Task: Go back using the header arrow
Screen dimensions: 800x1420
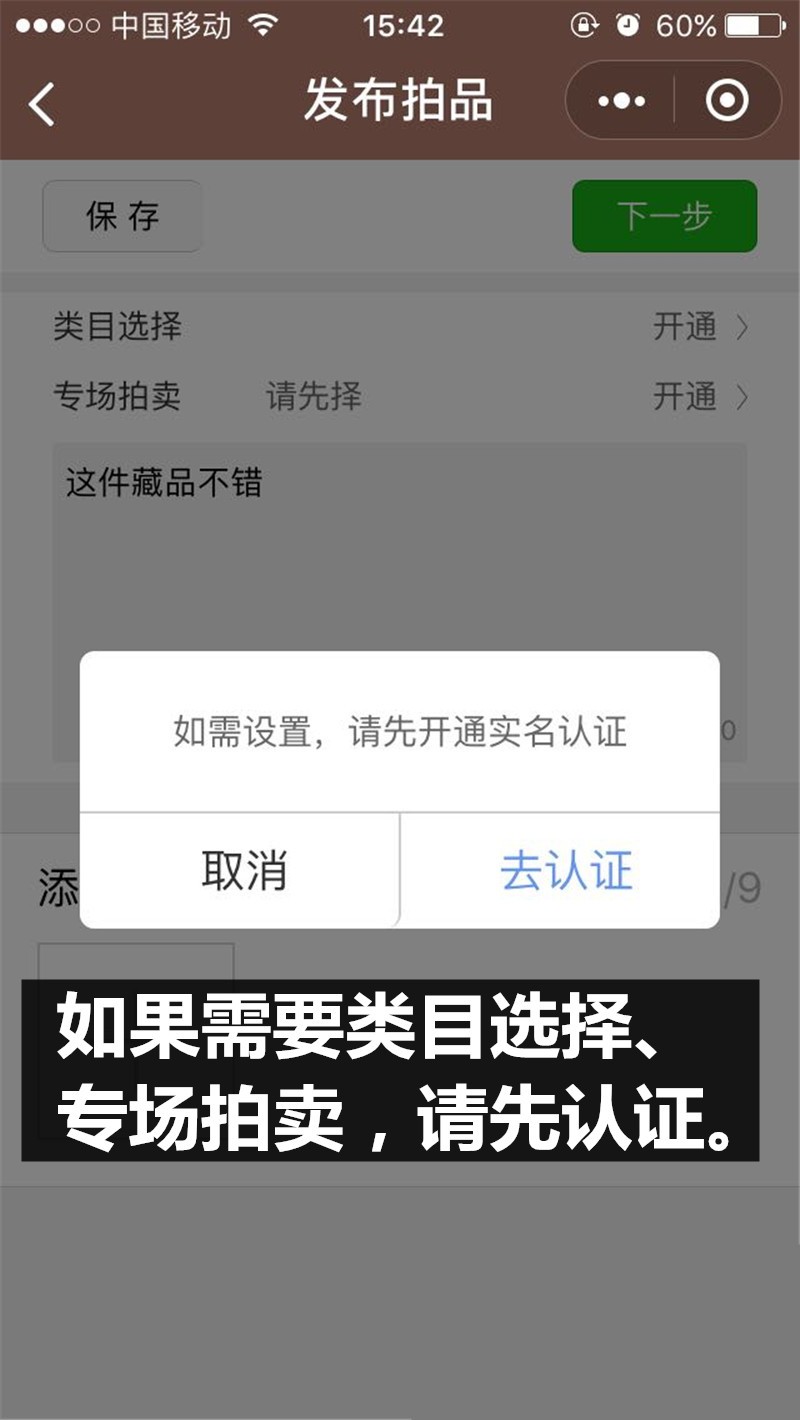Action: coord(42,103)
